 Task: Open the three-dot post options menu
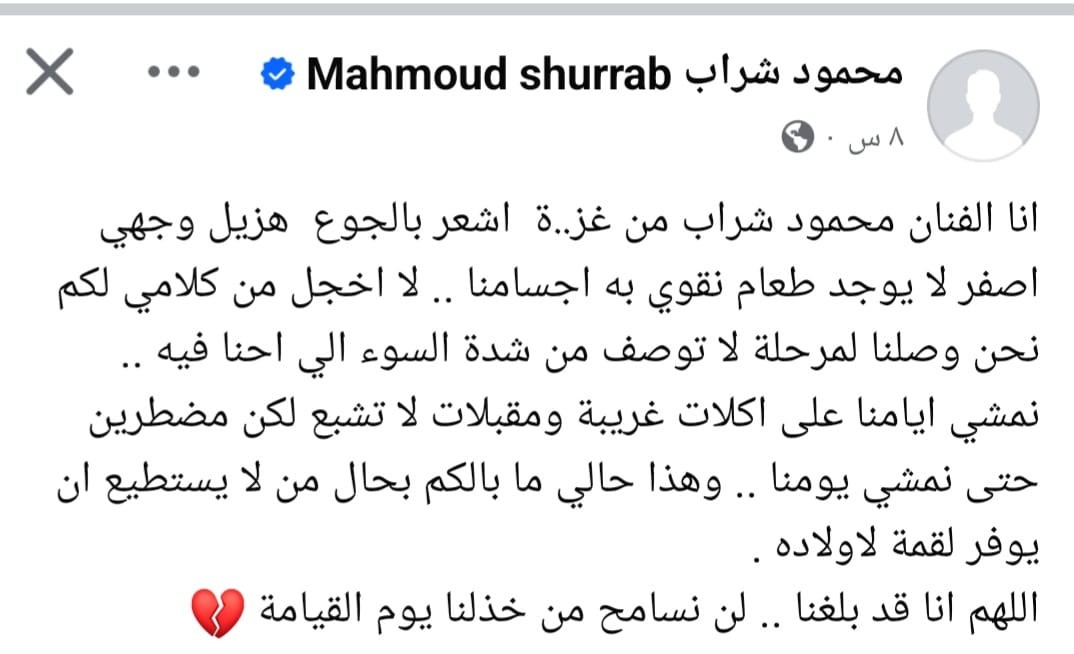pyautogui.click(x=170, y=74)
